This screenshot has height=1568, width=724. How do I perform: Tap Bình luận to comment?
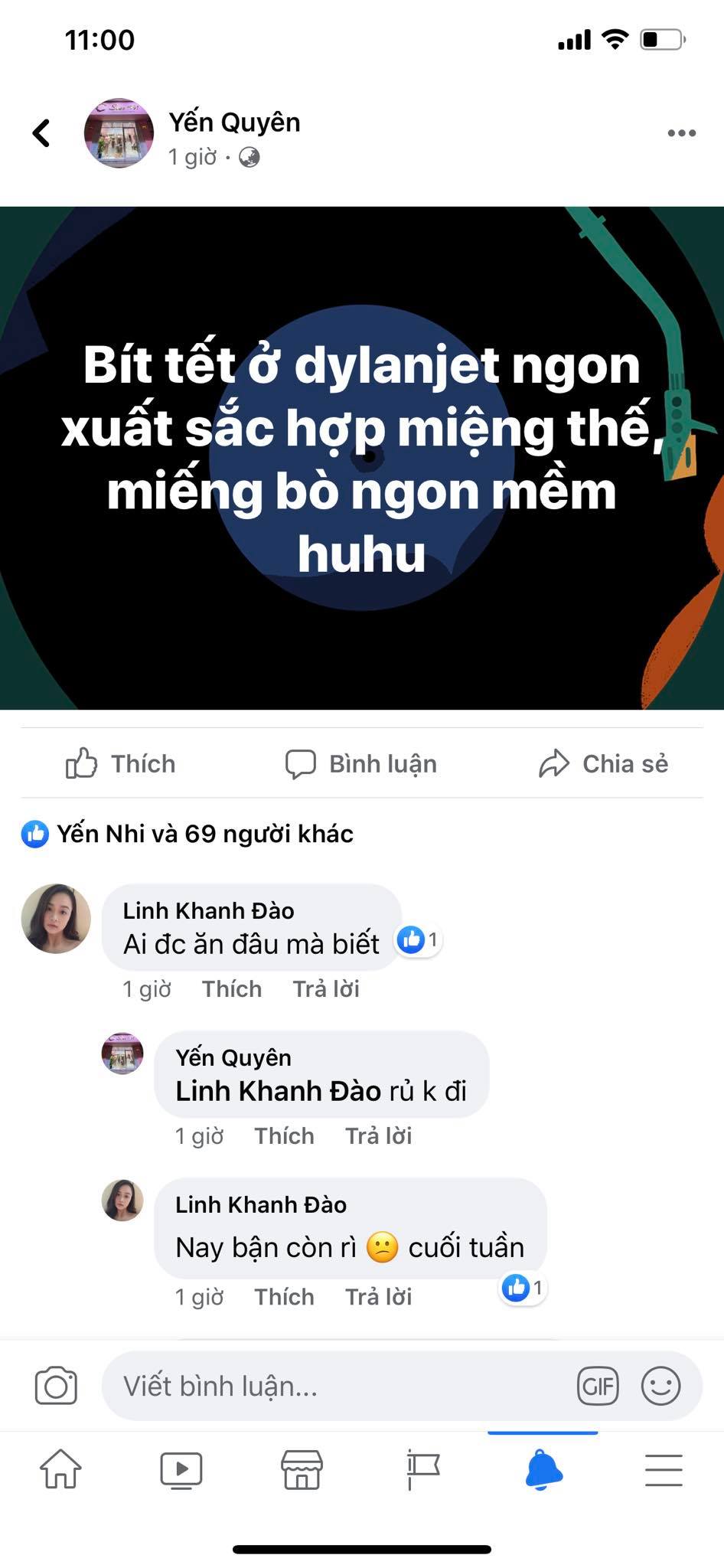360,763
